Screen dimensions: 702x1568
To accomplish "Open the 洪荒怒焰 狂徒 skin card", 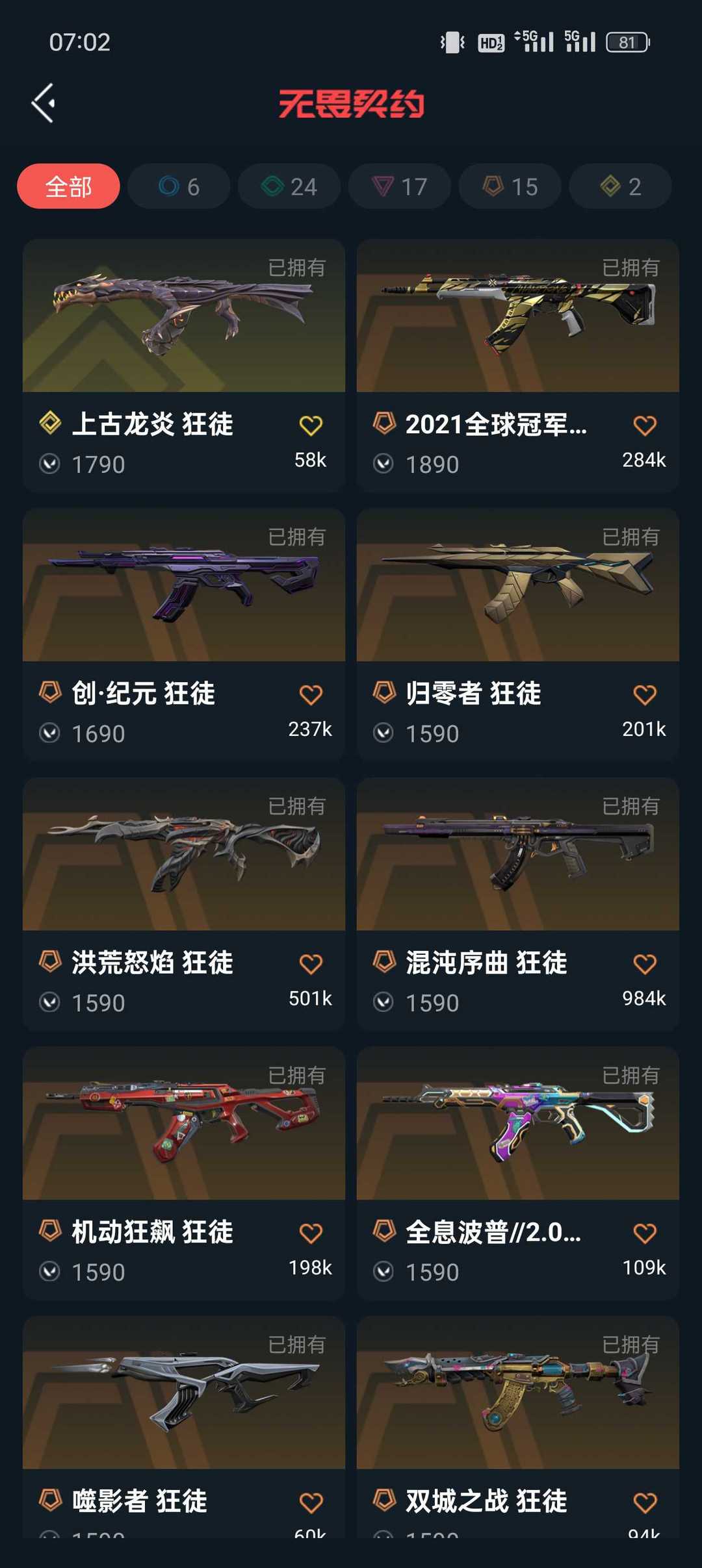I will coord(184,904).
